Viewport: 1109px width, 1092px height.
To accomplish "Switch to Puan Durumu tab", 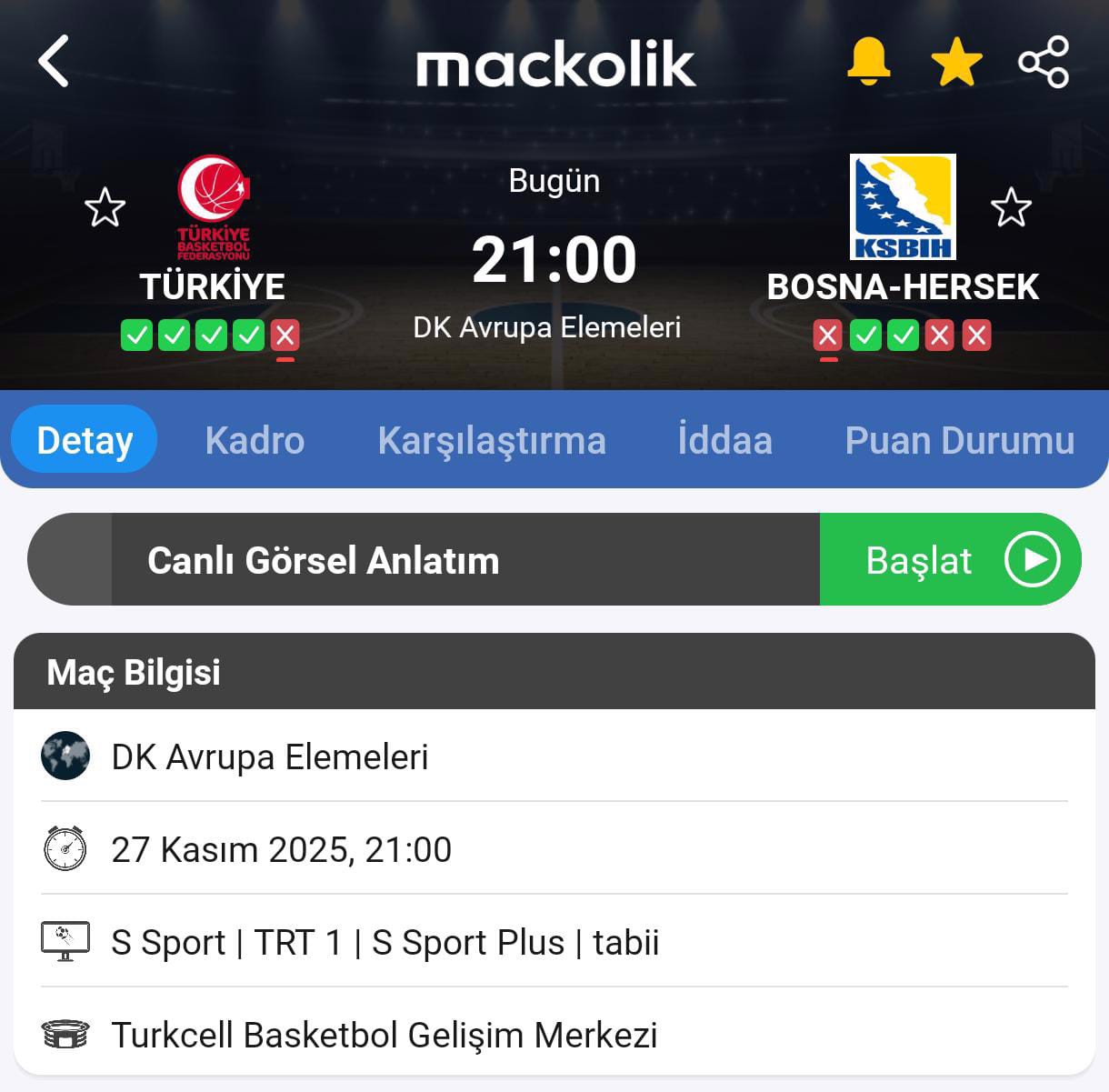I will 959,440.
